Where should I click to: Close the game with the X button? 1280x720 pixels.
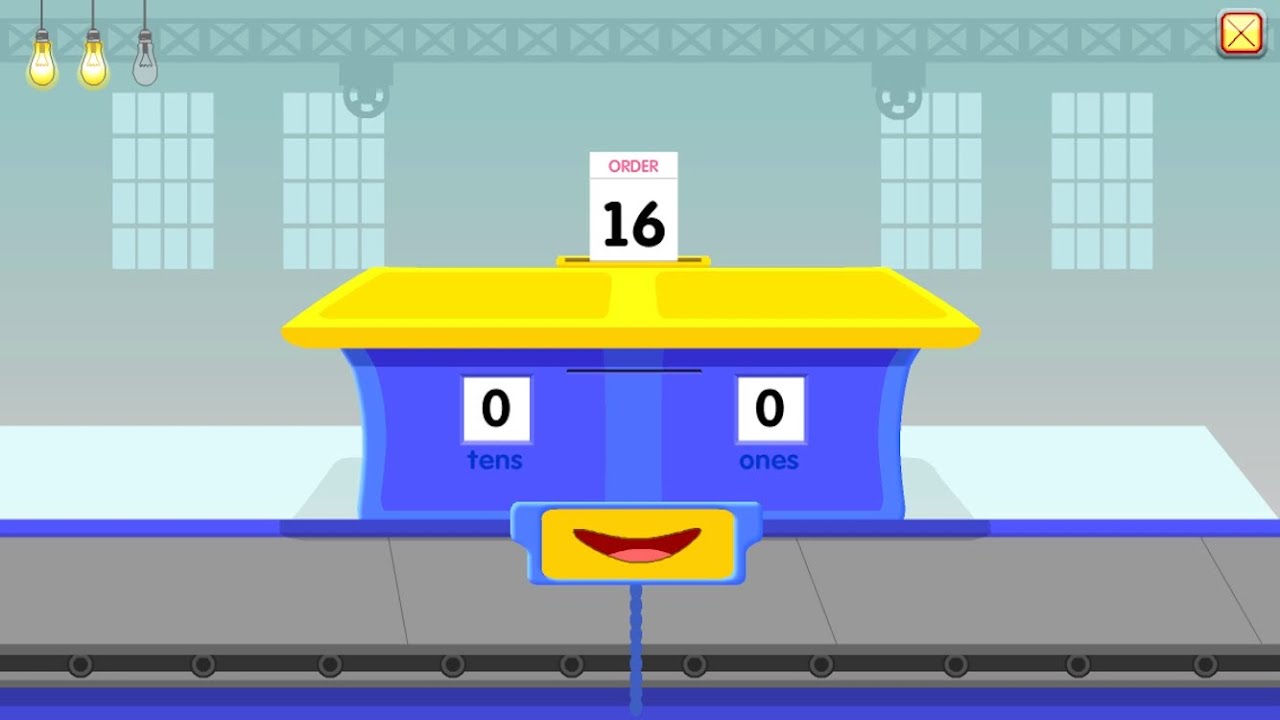pyautogui.click(x=1242, y=34)
